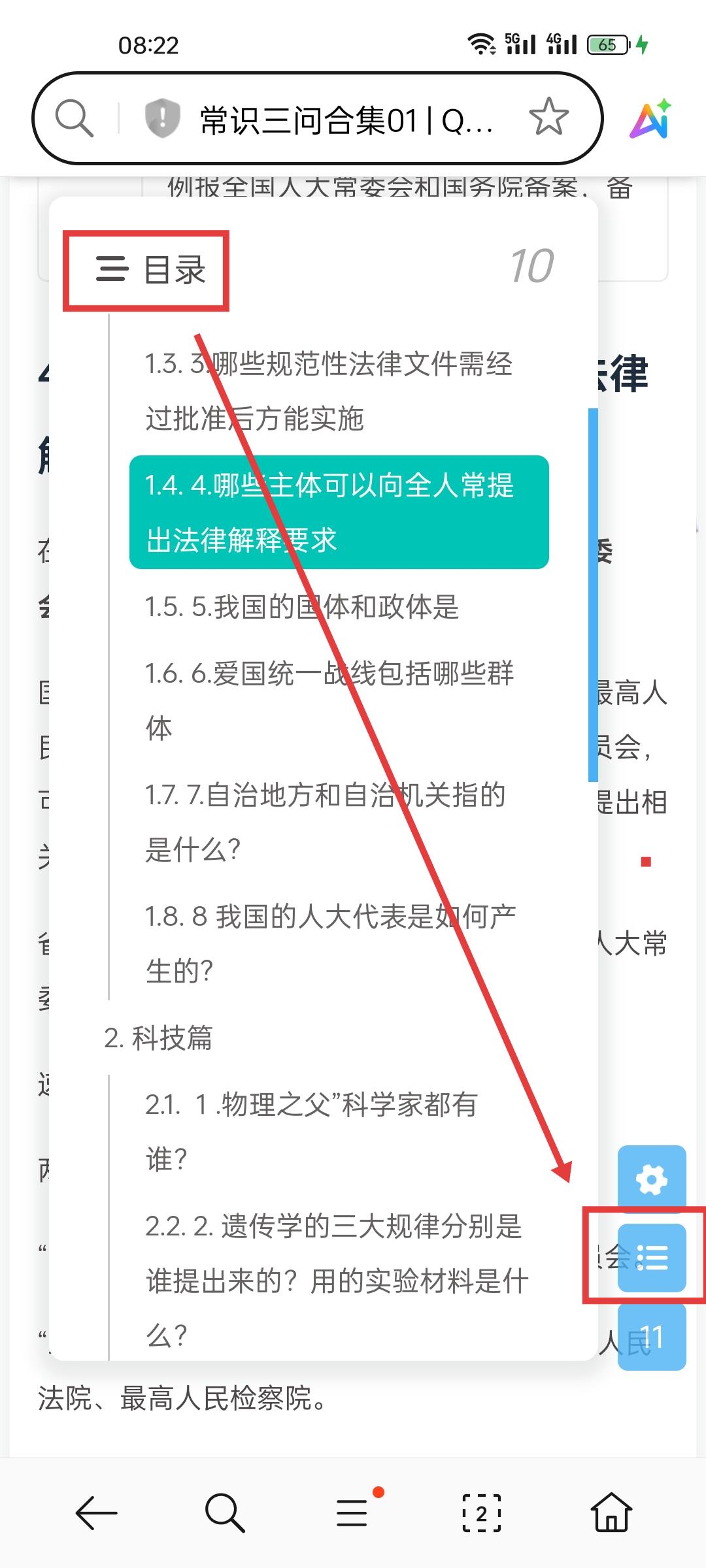Go to 2.1 物理之父 section

[x=311, y=1132]
